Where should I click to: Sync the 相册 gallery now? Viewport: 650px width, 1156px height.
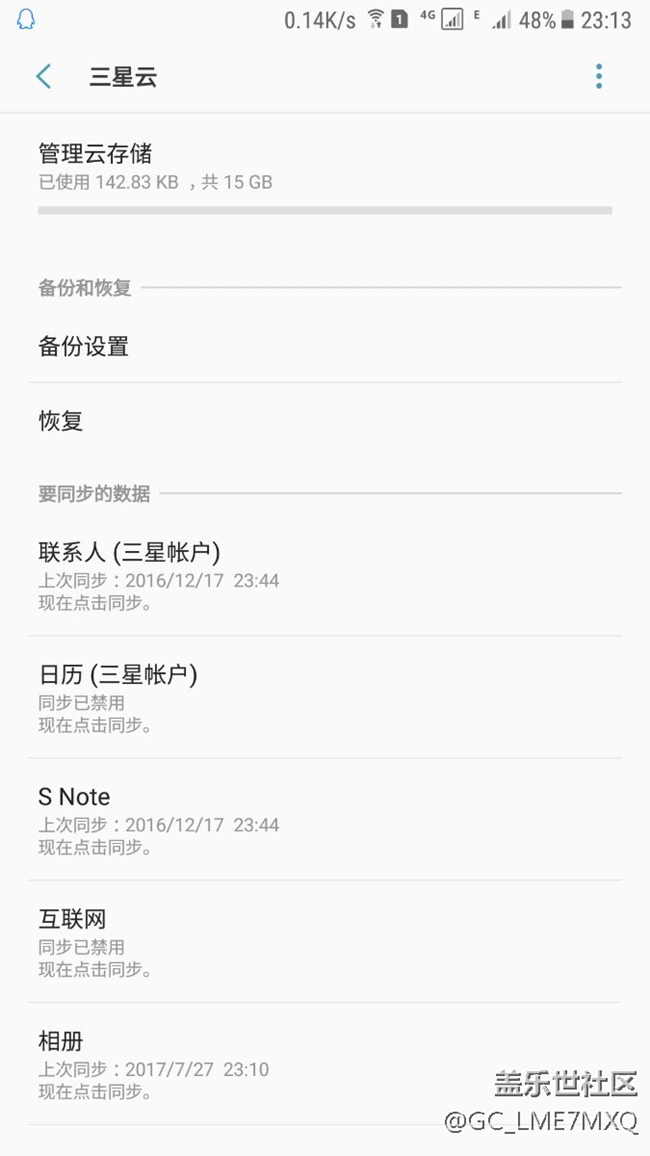(325, 1065)
